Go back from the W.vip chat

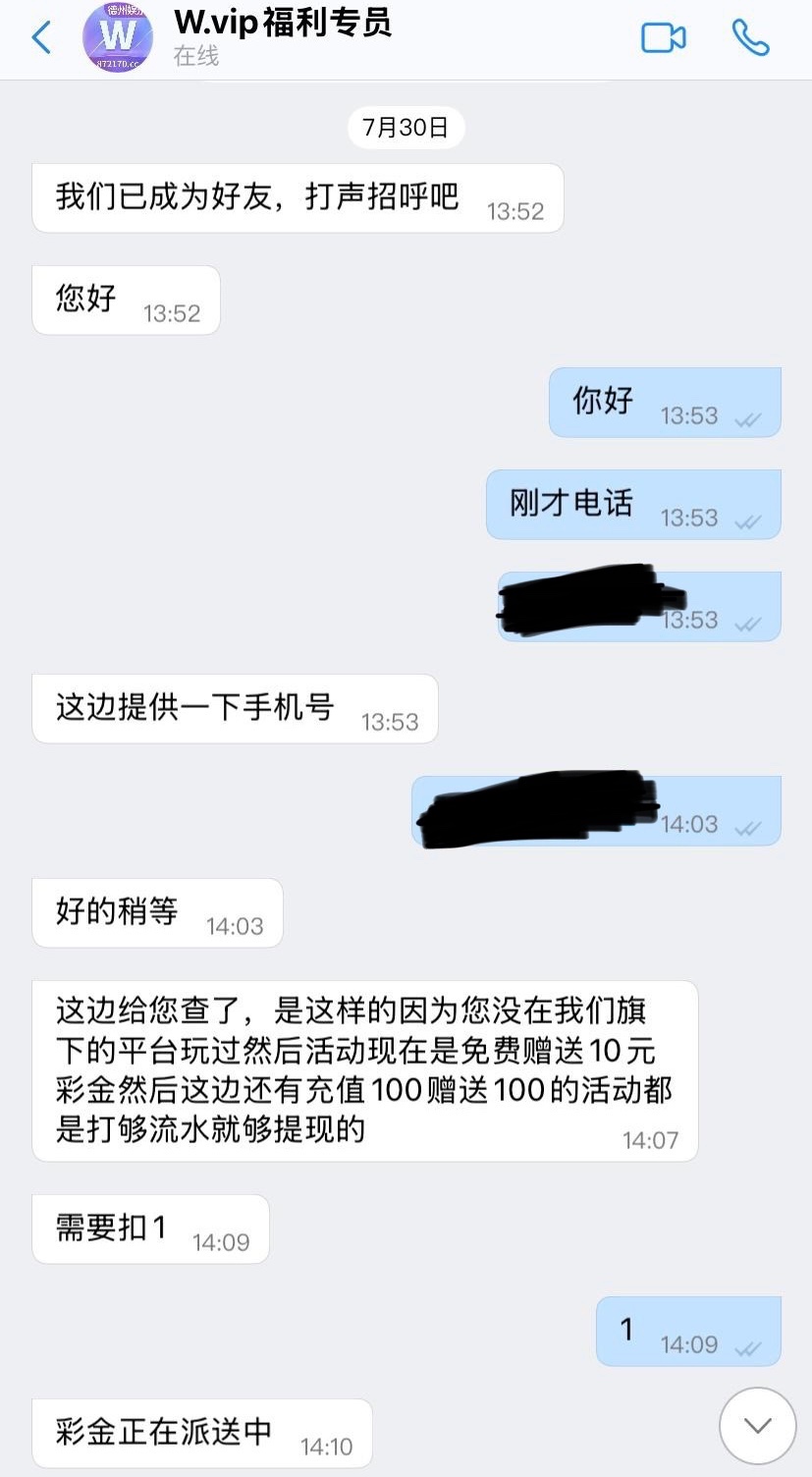[41, 38]
